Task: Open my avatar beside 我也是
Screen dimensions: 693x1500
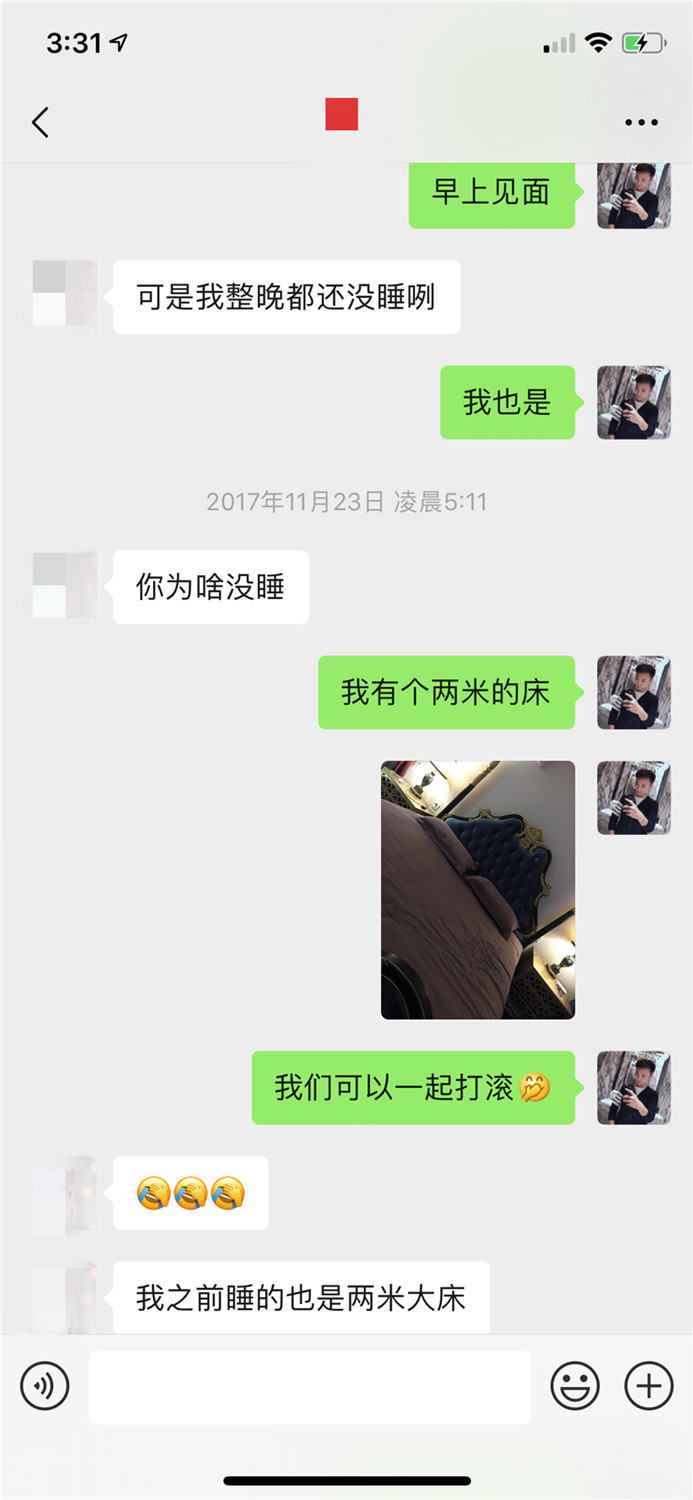Action: coord(633,402)
